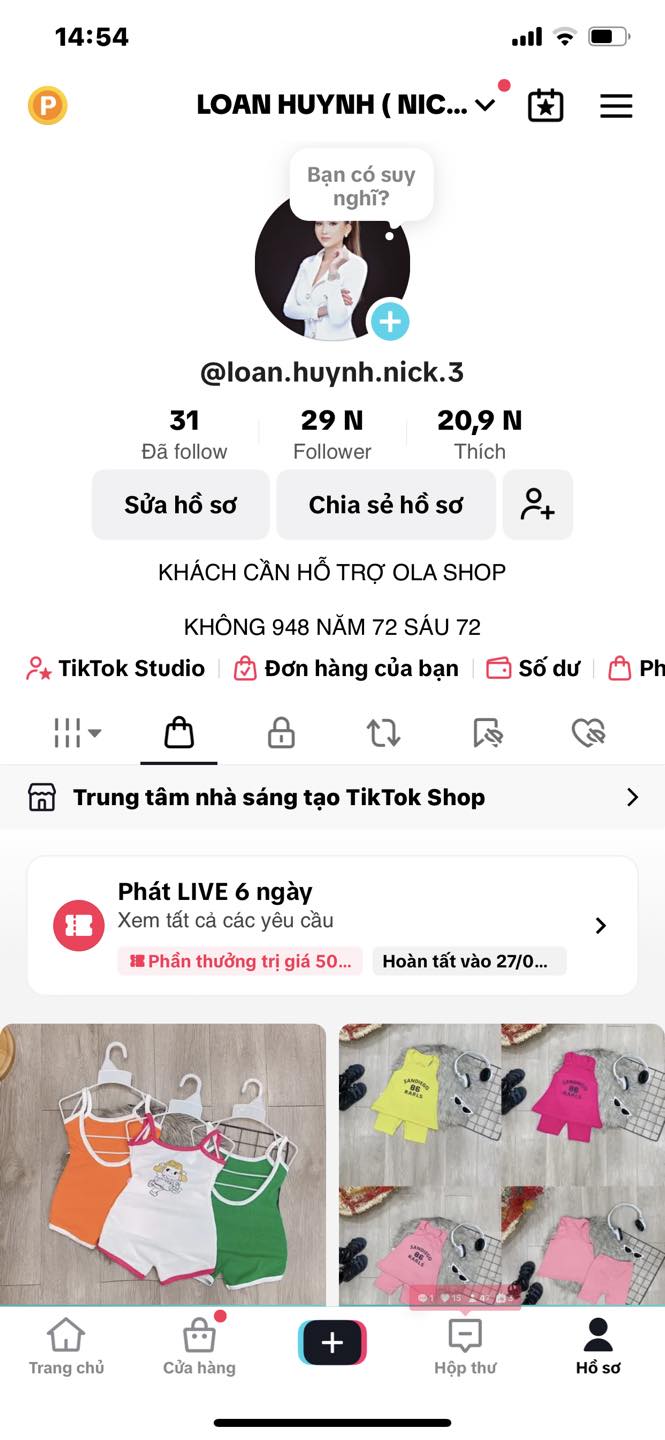The width and height of the screenshot is (665, 1440).
Task: Tap the gold P coin icon
Action: tap(47, 105)
